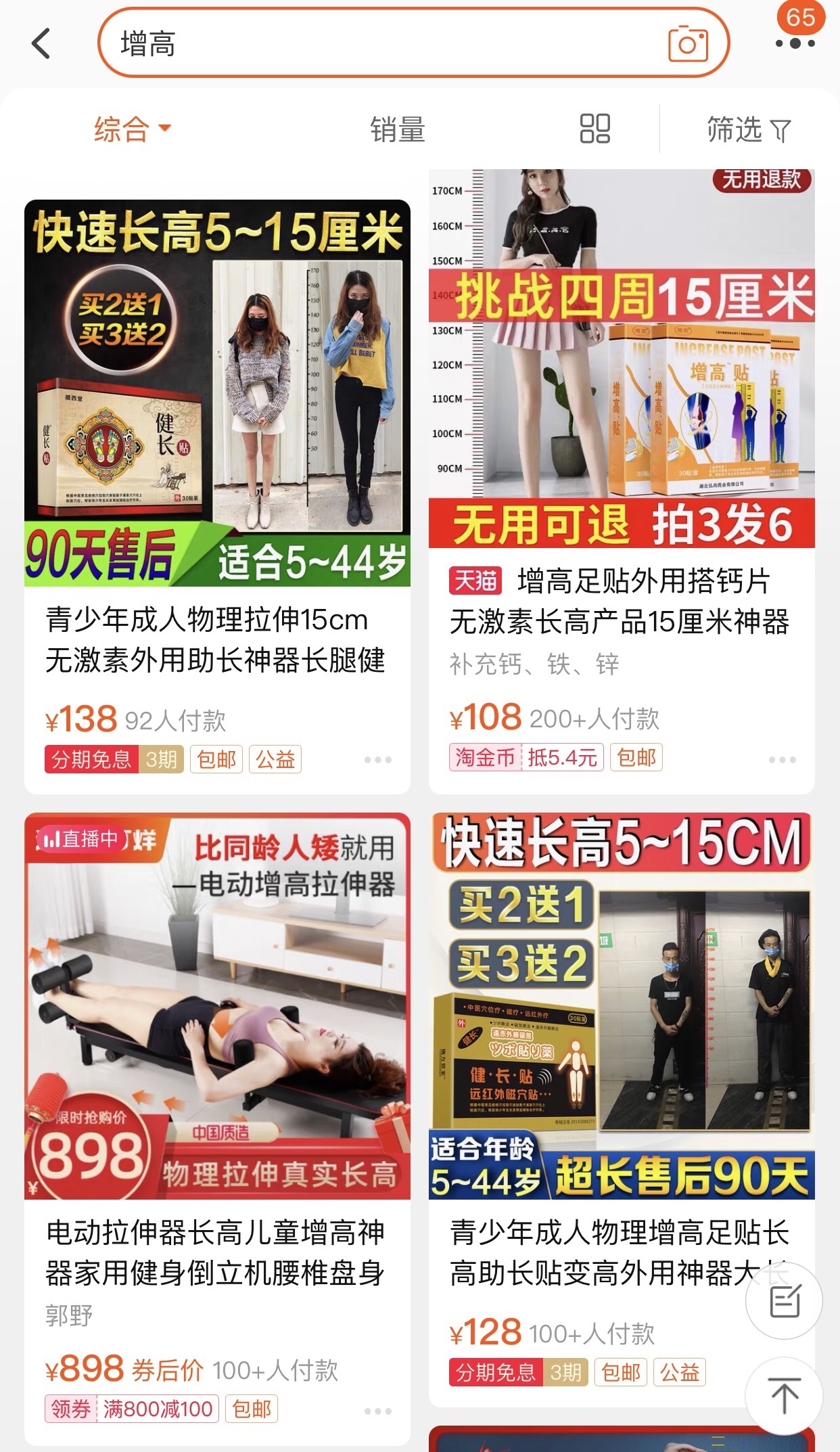Viewport: 840px width, 1452px height.
Task: Go back with the top-left arrow
Action: (42, 44)
